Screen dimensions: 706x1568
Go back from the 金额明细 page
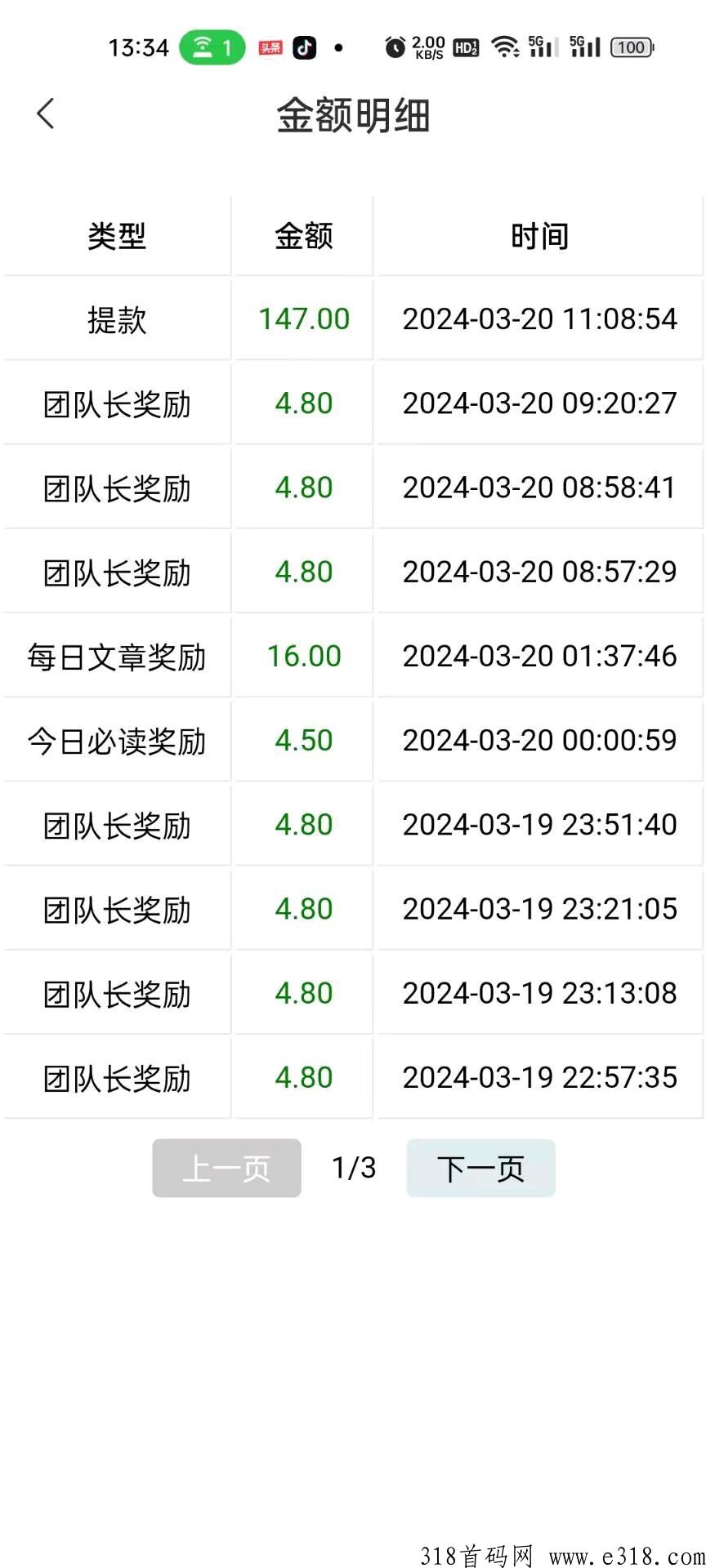click(46, 114)
